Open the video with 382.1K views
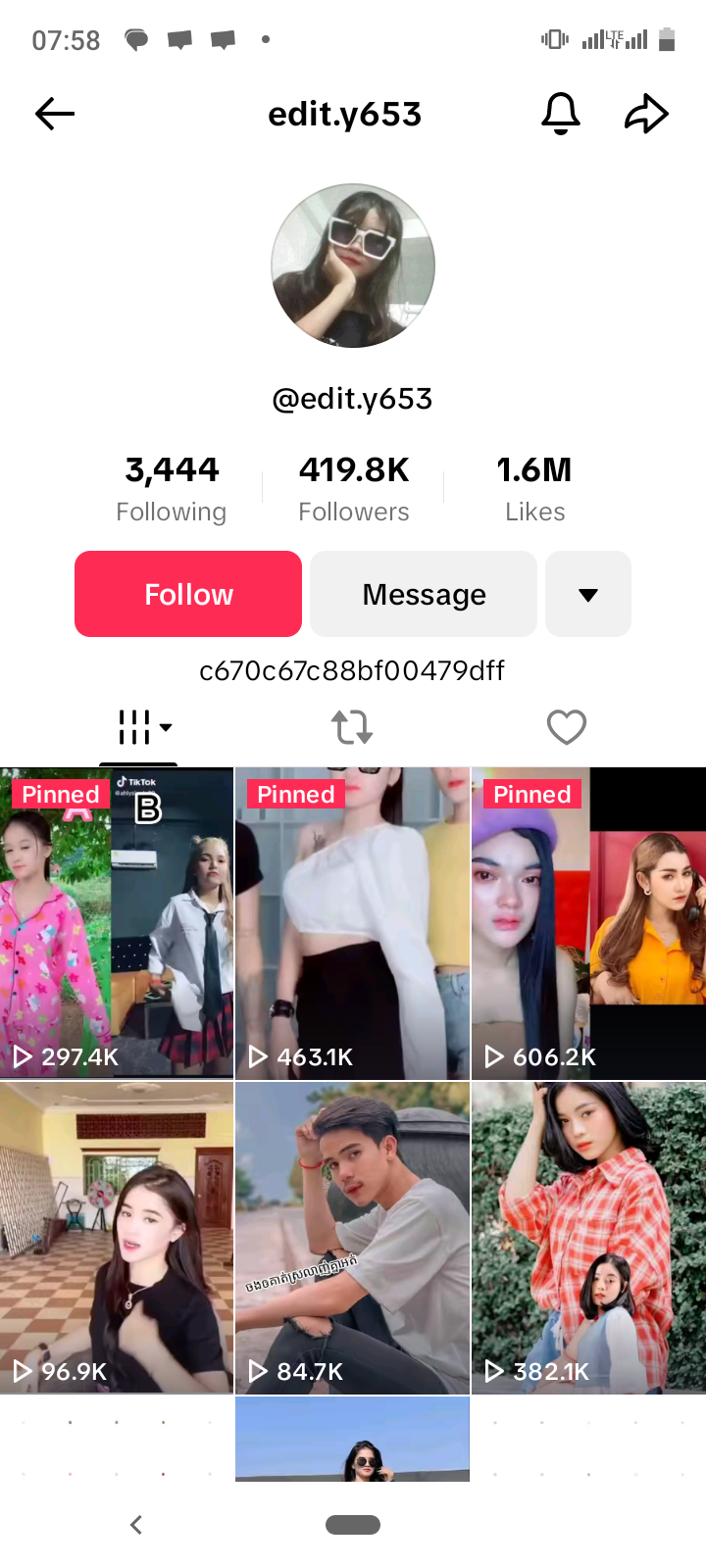 [588, 1237]
